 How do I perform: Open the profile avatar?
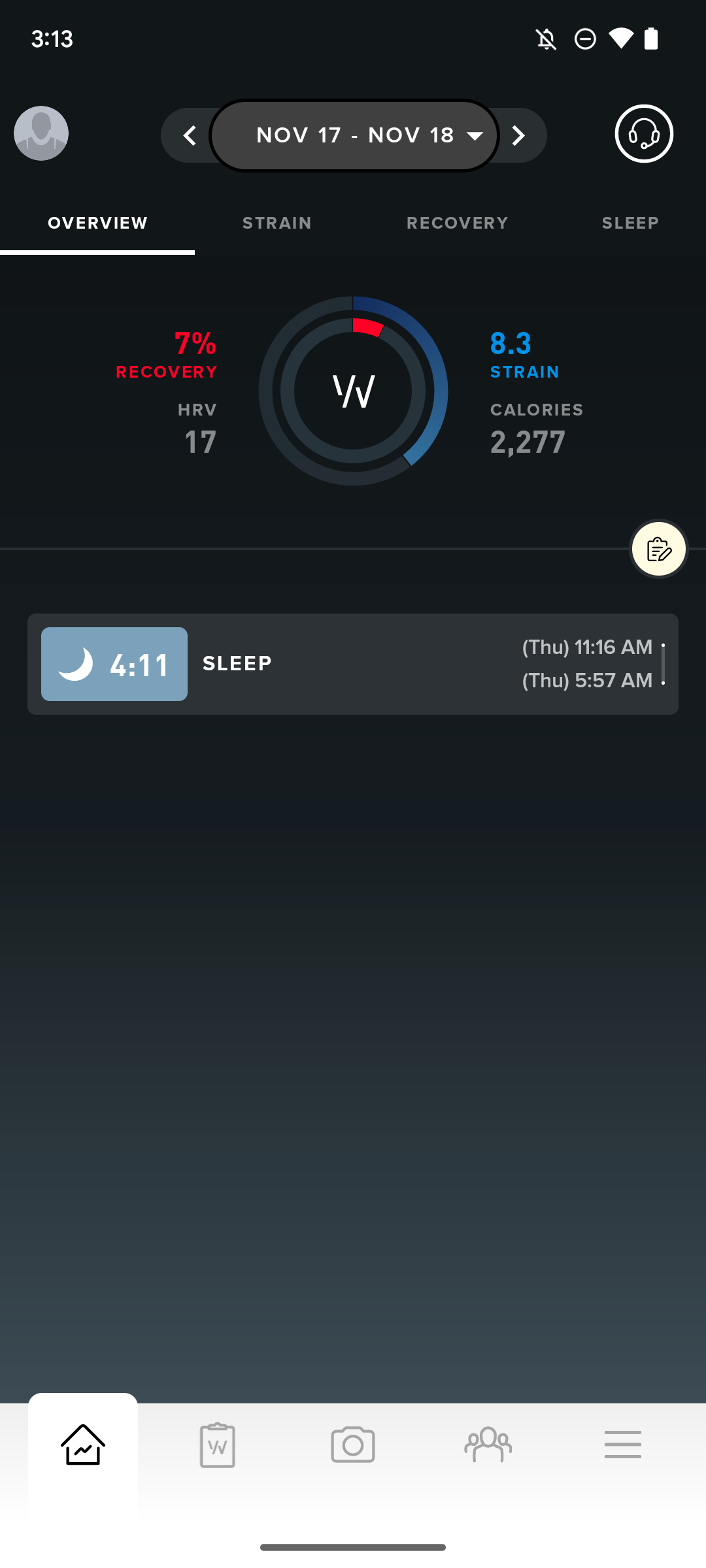[x=41, y=133]
